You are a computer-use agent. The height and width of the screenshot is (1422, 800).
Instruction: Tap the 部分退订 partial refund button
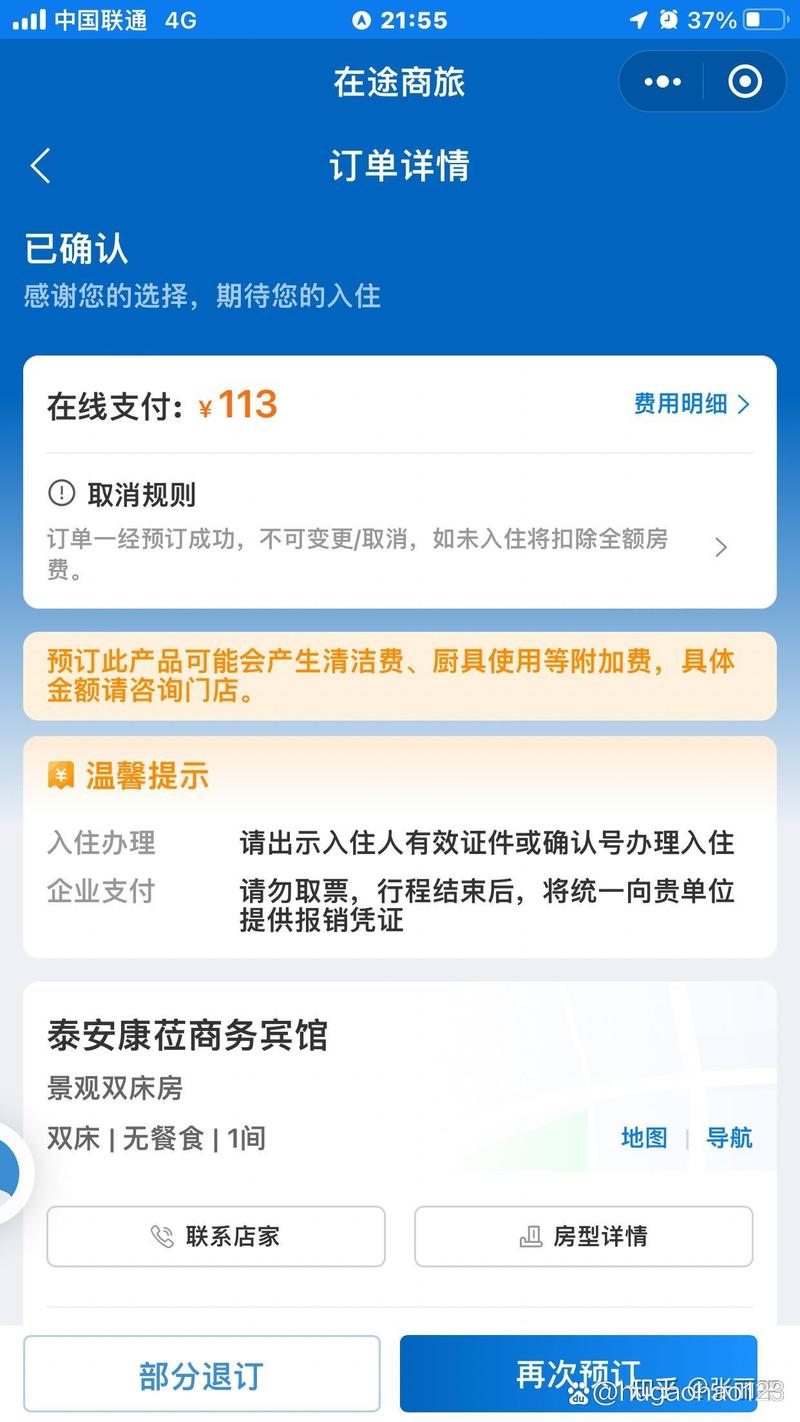coord(201,1373)
